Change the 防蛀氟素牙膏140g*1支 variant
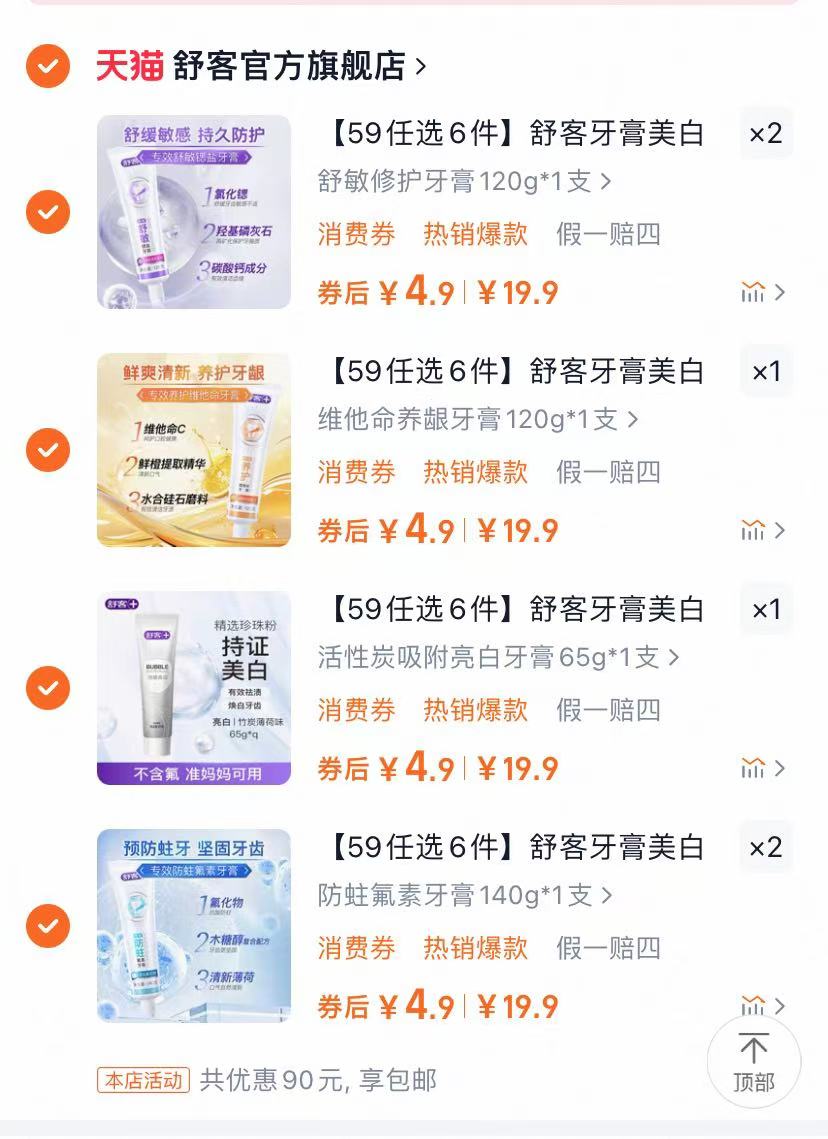828x1139 pixels. pyautogui.click(x=465, y=896)
